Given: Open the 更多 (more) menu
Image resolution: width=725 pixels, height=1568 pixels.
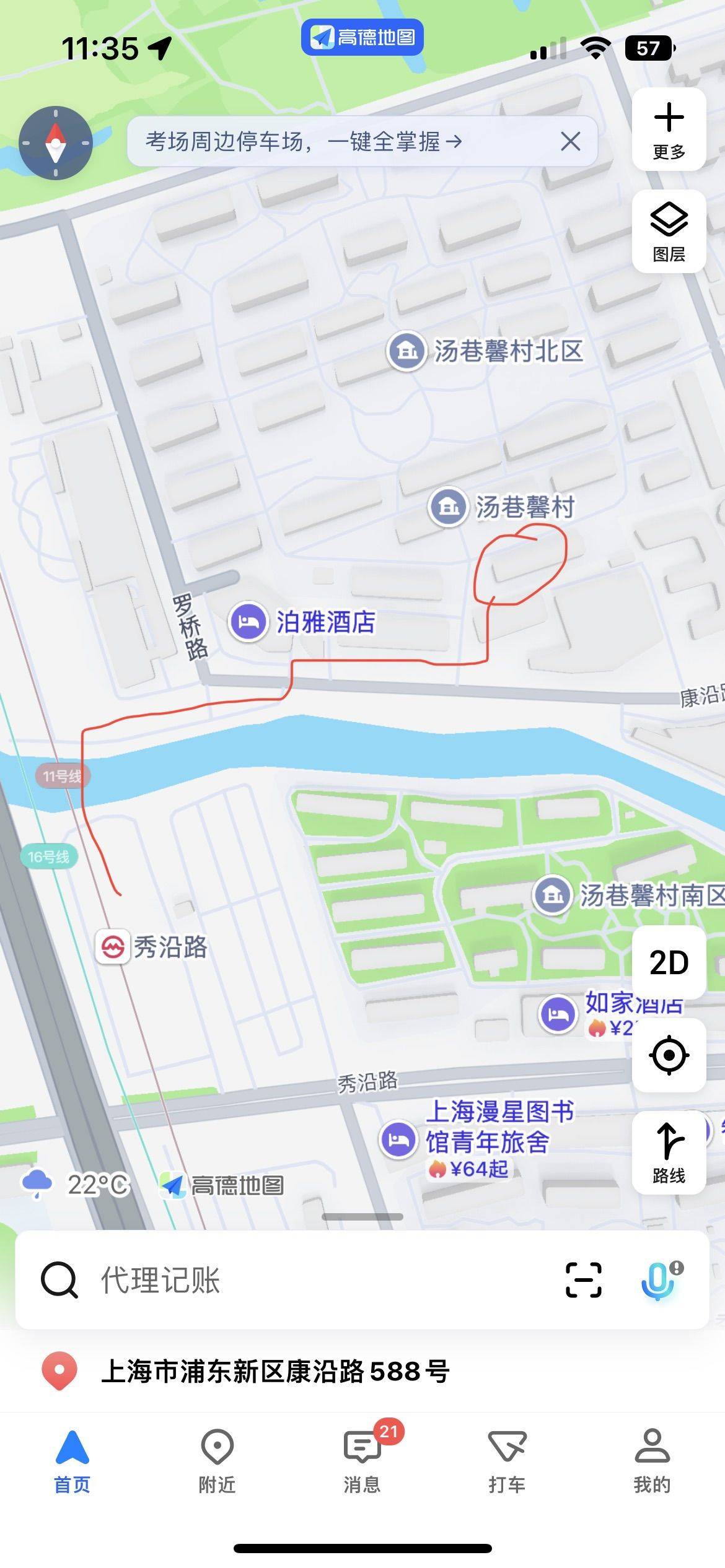Looking at the screenshot, I should (669, 129).
